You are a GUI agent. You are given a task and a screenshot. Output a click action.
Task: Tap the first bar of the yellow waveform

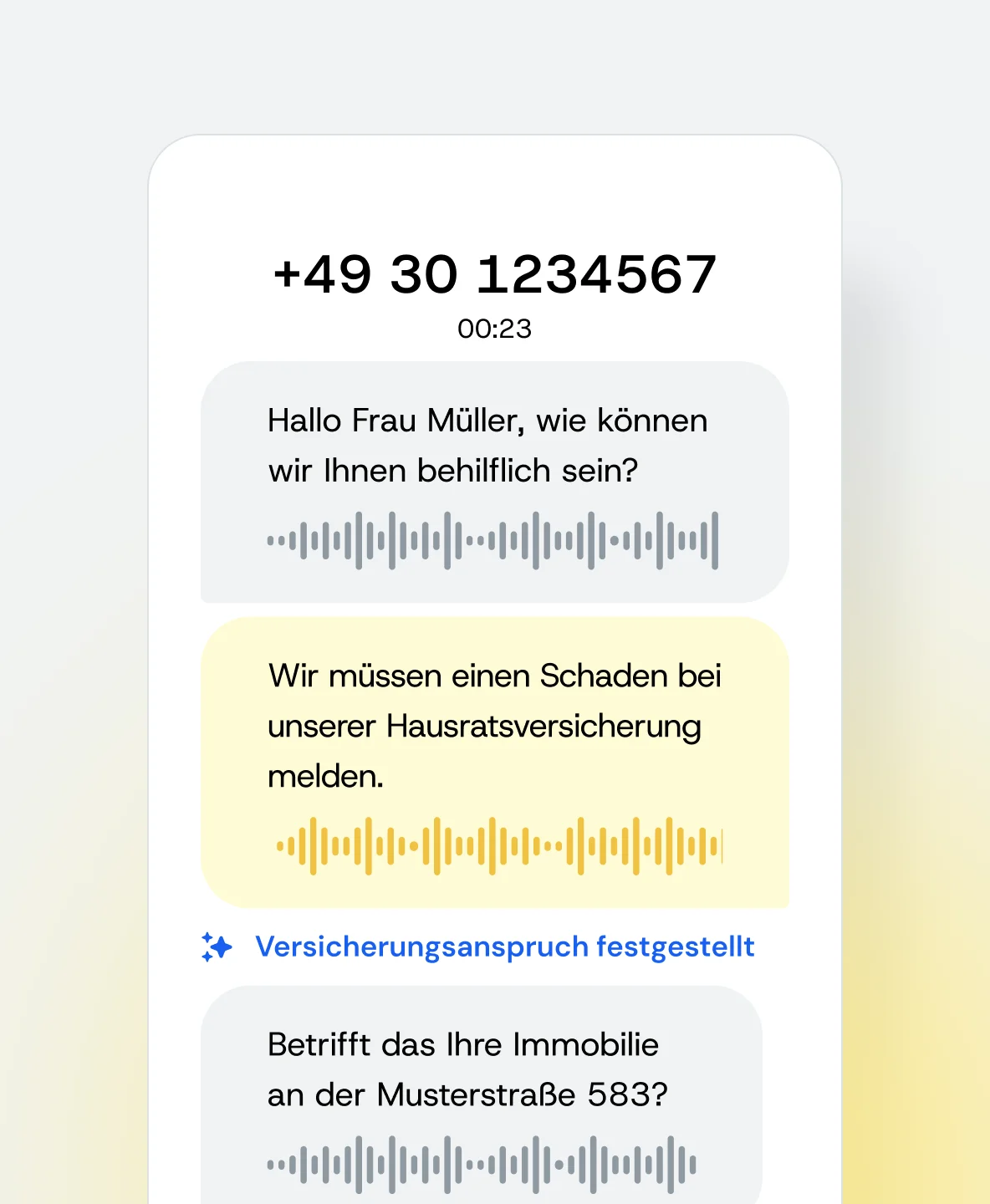point(281,845)
